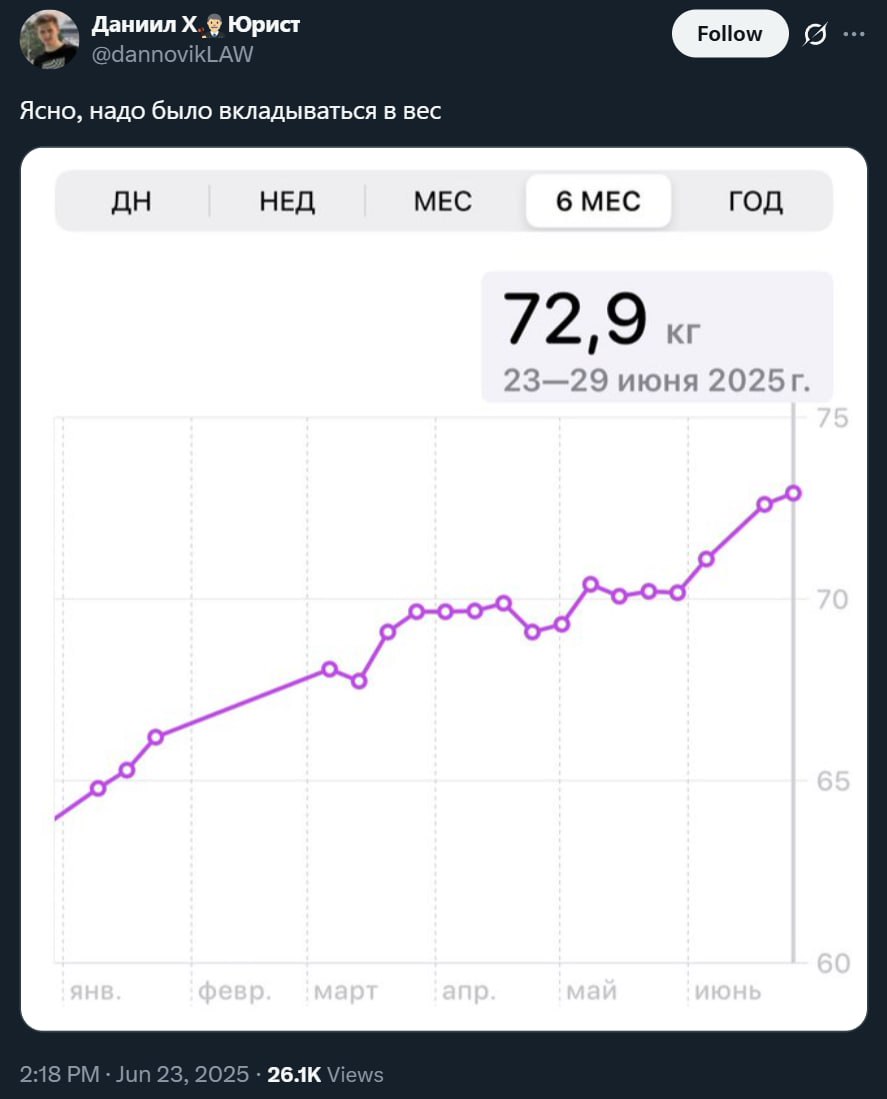Open the overflow menu of the post
This screenshot has height=1099, width=887.
tap(853, 34)
